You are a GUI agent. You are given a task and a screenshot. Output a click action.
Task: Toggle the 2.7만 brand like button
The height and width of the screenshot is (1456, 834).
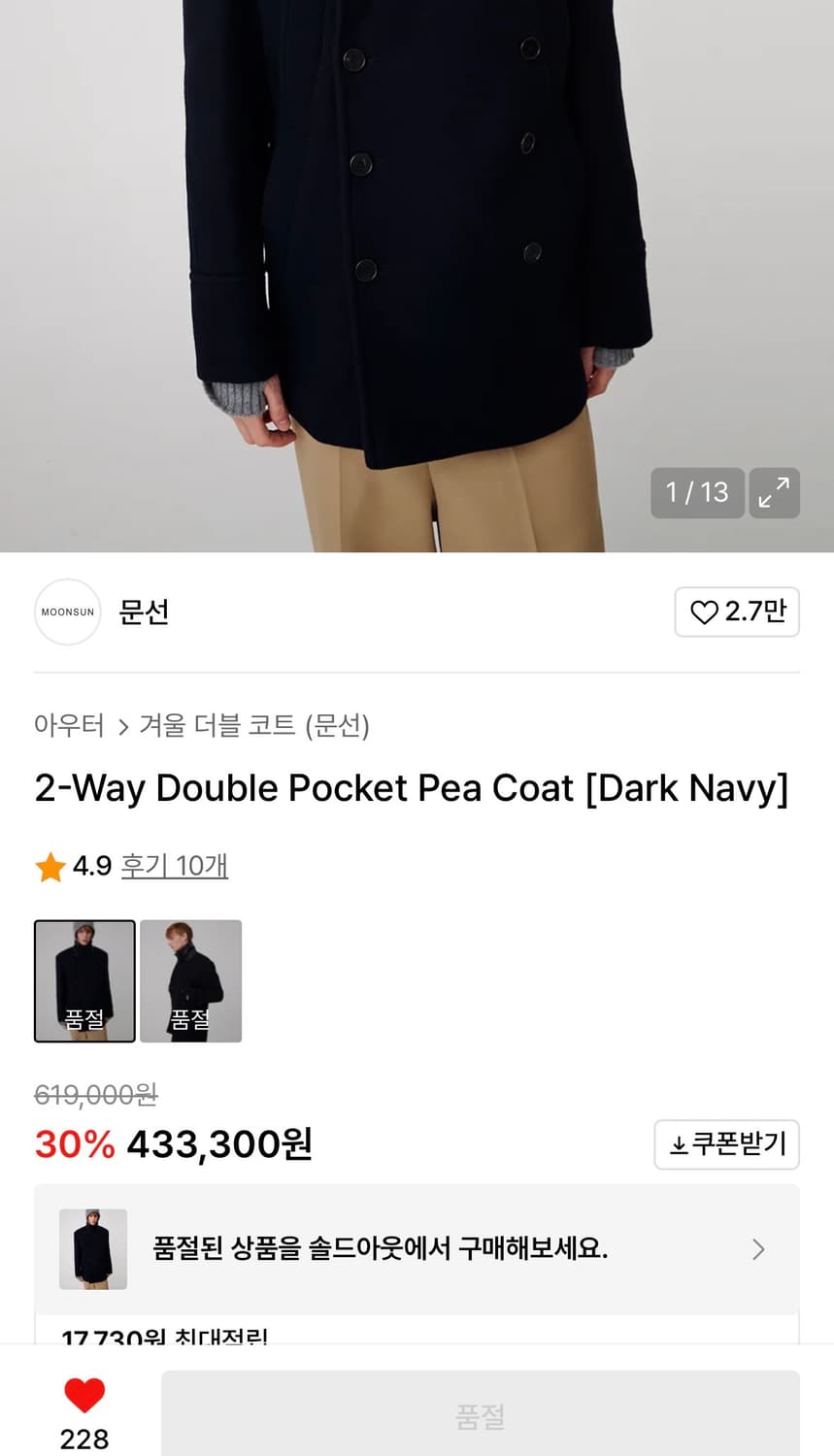pos(737,612)
